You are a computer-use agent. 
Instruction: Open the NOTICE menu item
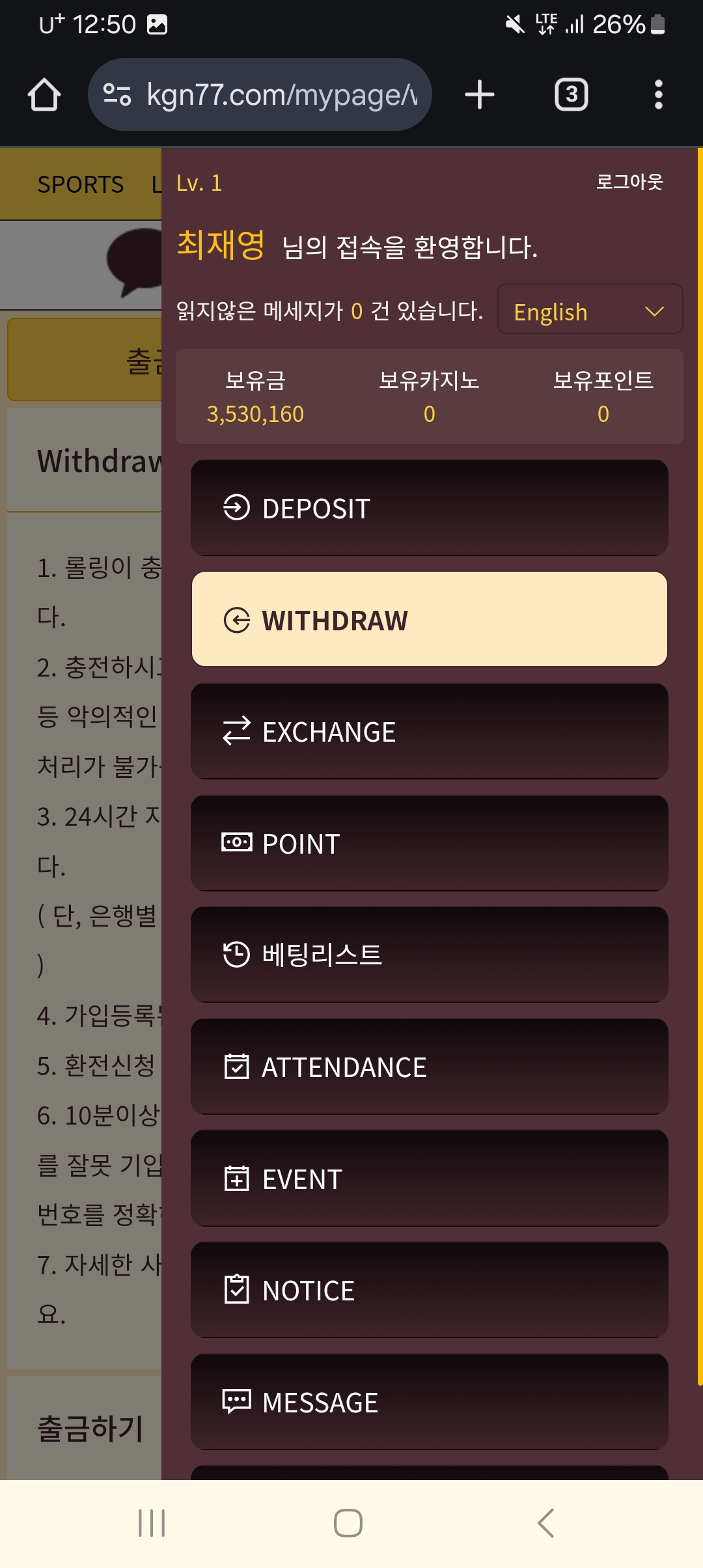pos(430,1290)
